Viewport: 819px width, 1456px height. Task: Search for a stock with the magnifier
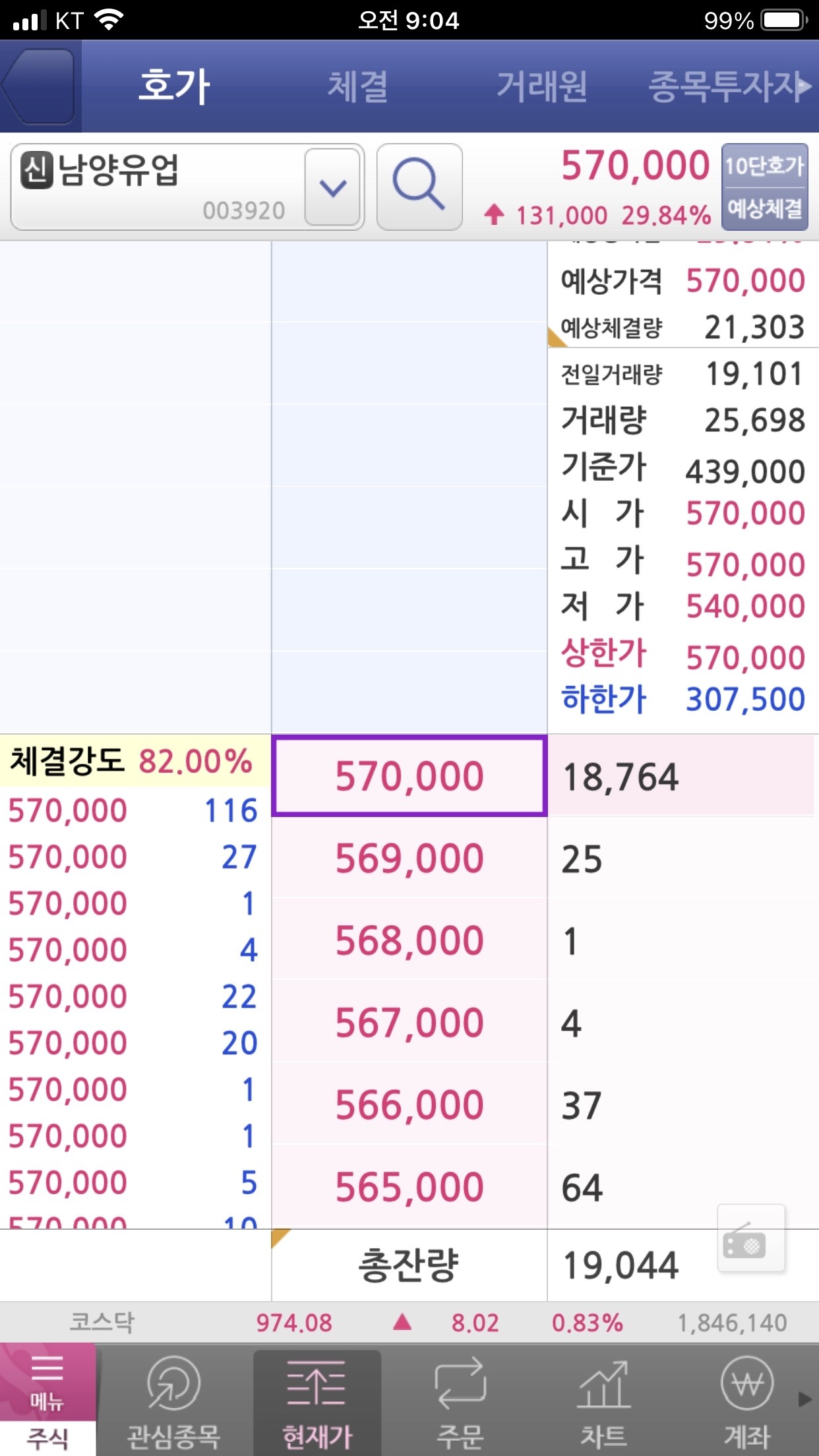tap(419, 187)
